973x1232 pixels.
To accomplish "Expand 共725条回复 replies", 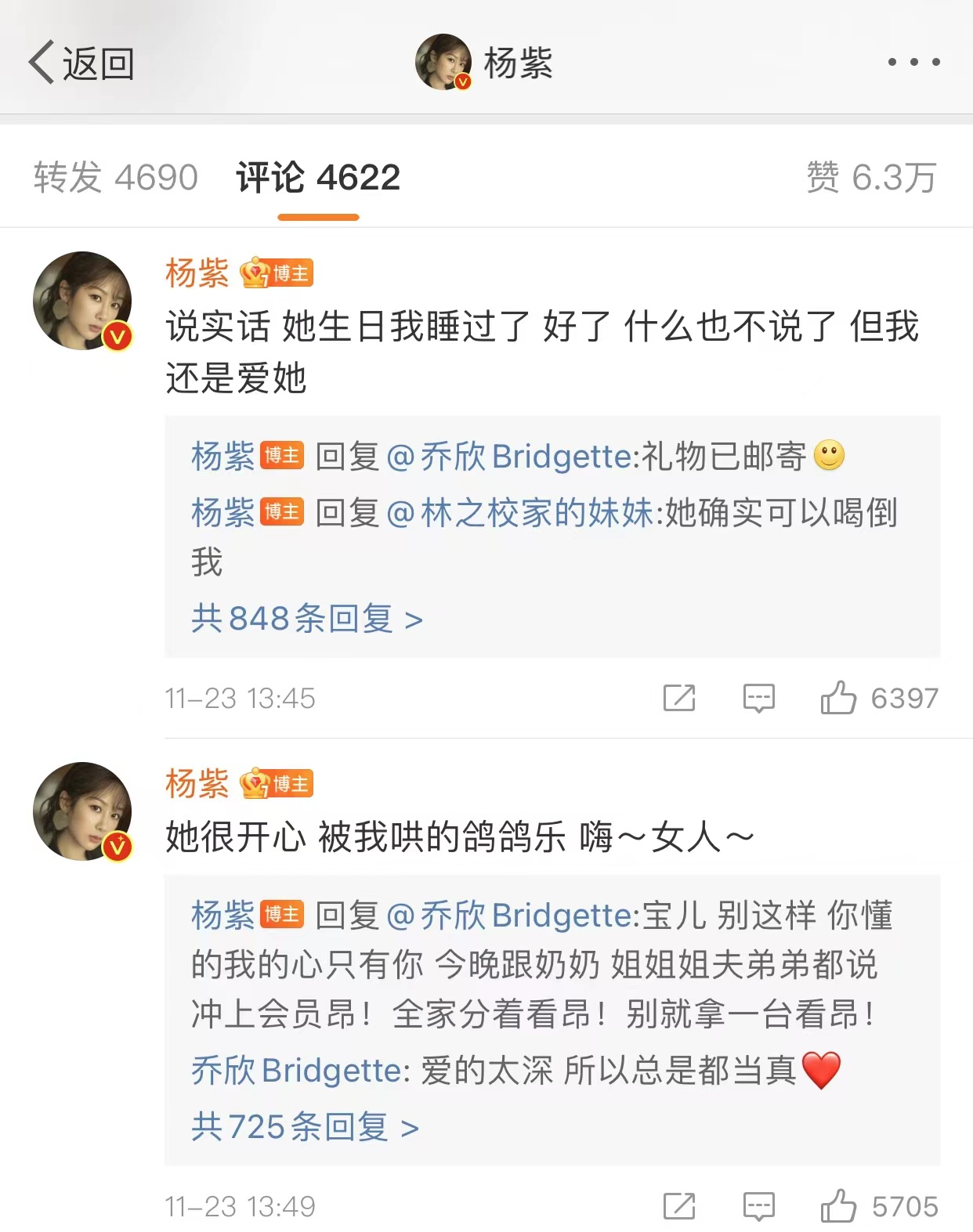I will pos(305,1127).
